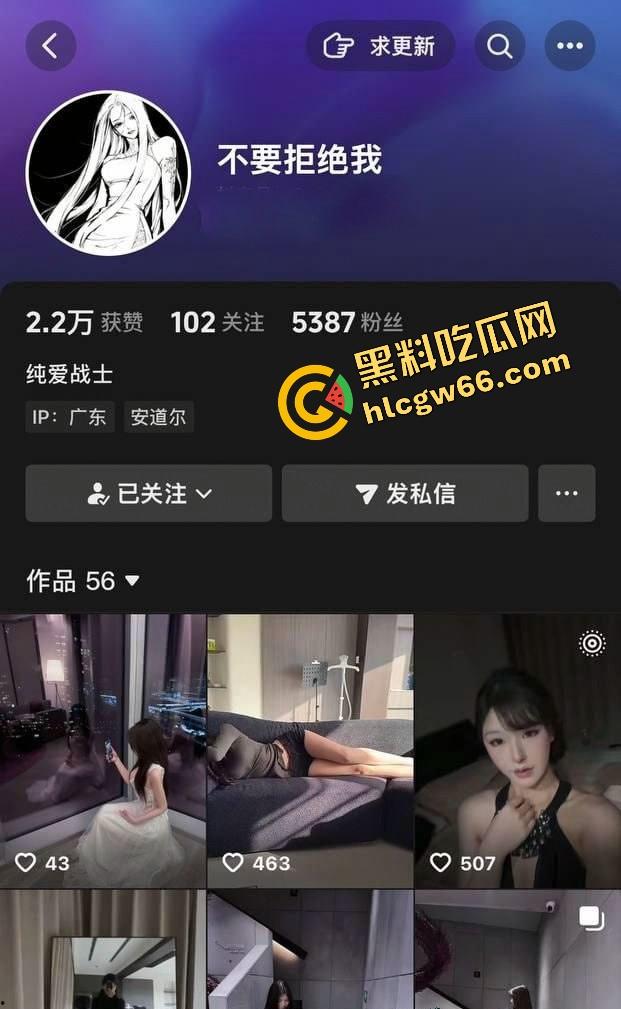
Task: Open the post with 507 likes
Action: 517,750
